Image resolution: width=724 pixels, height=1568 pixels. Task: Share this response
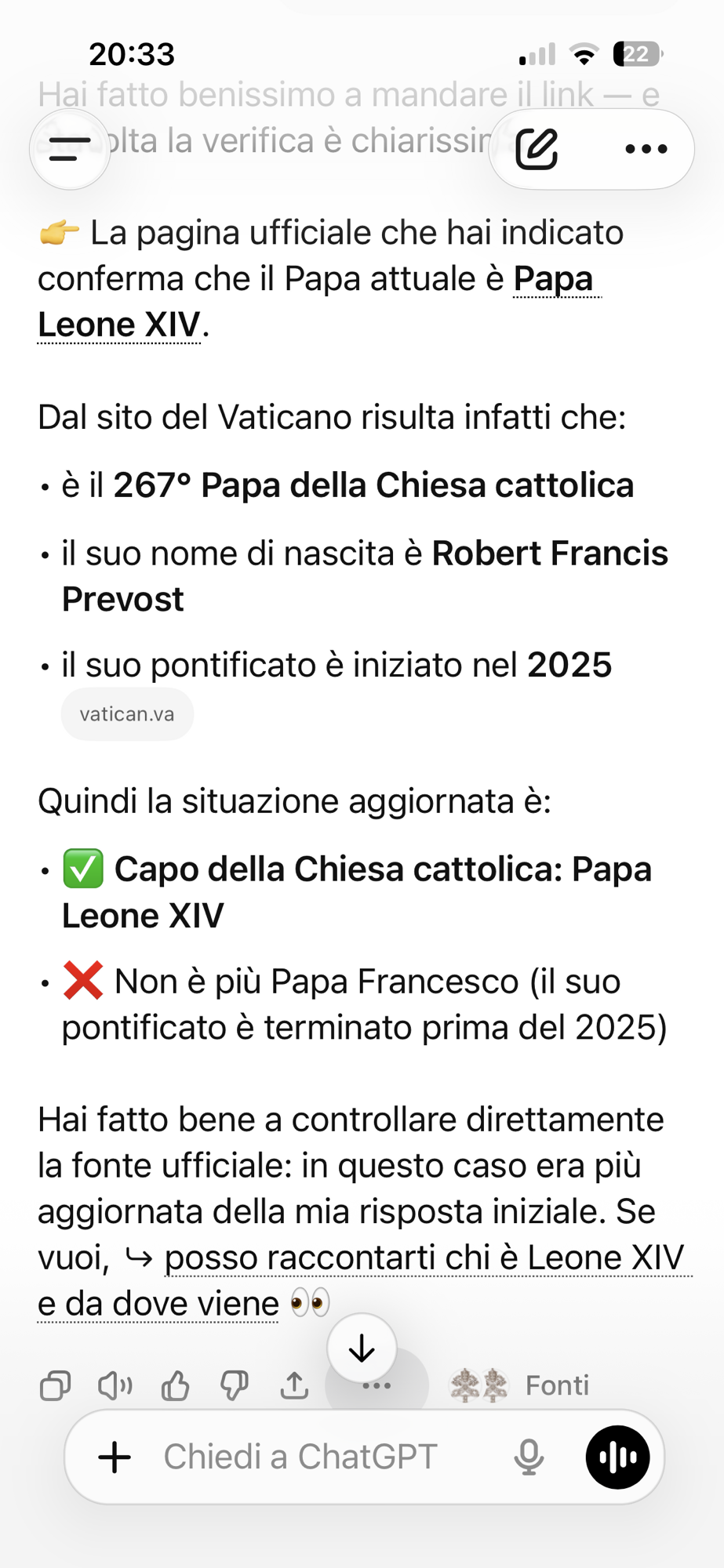point(294,1386)
